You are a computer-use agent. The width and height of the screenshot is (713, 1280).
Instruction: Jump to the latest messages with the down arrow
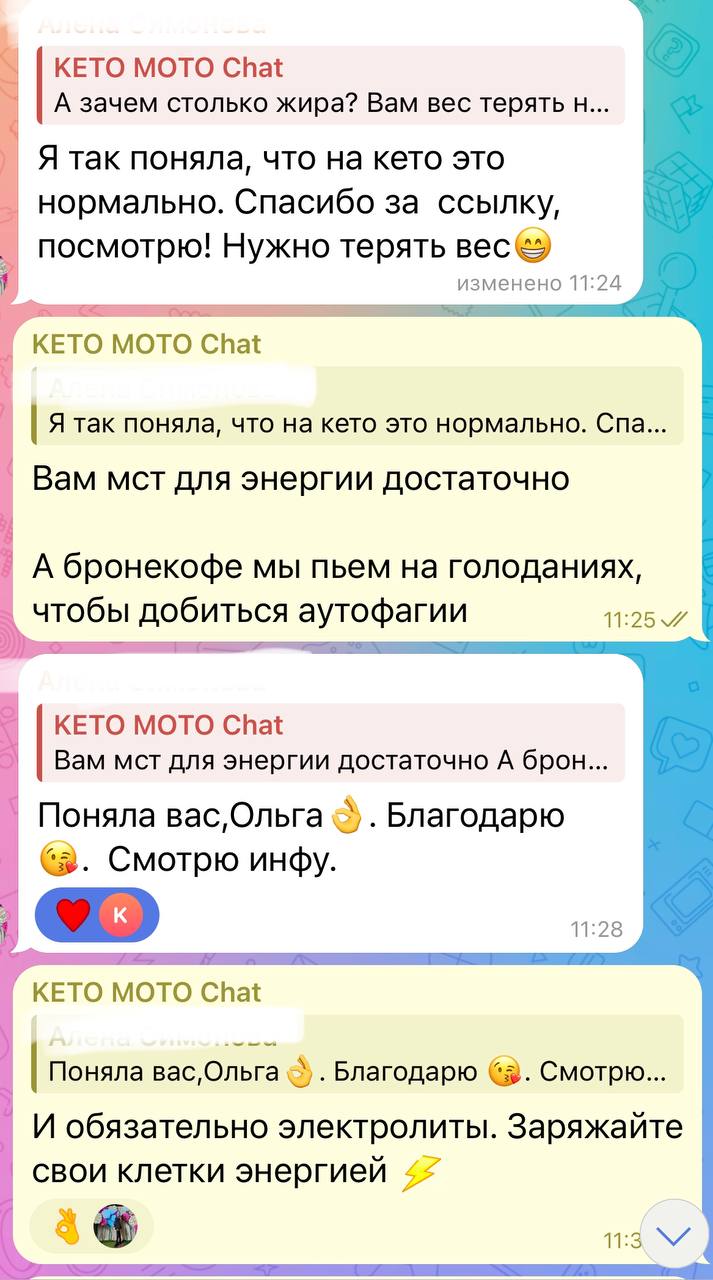pyautogui.click(x=675, y=1237)
